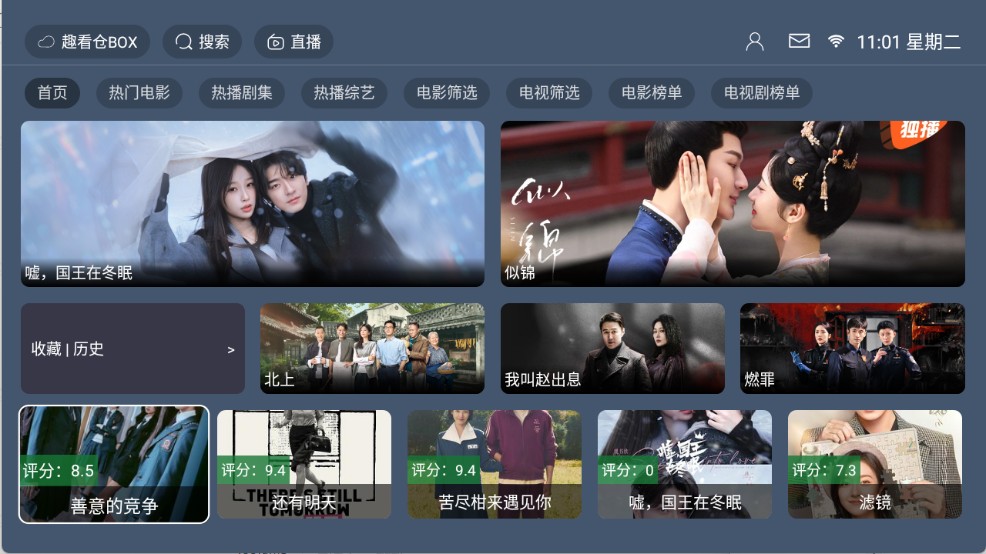Open the 搜索 search button

pos(202,42)
